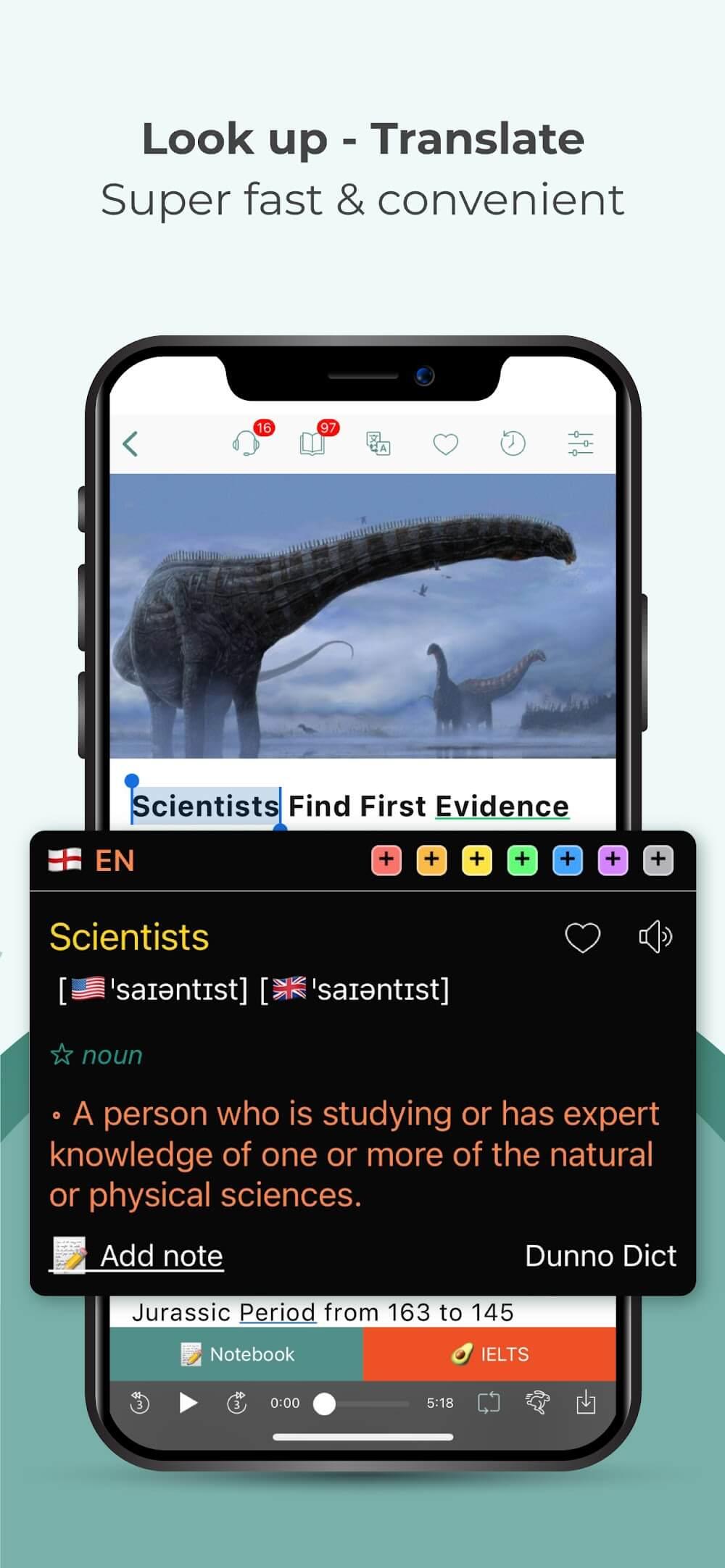
Task: Open the reading history clock icon
Action: (513, 443)
